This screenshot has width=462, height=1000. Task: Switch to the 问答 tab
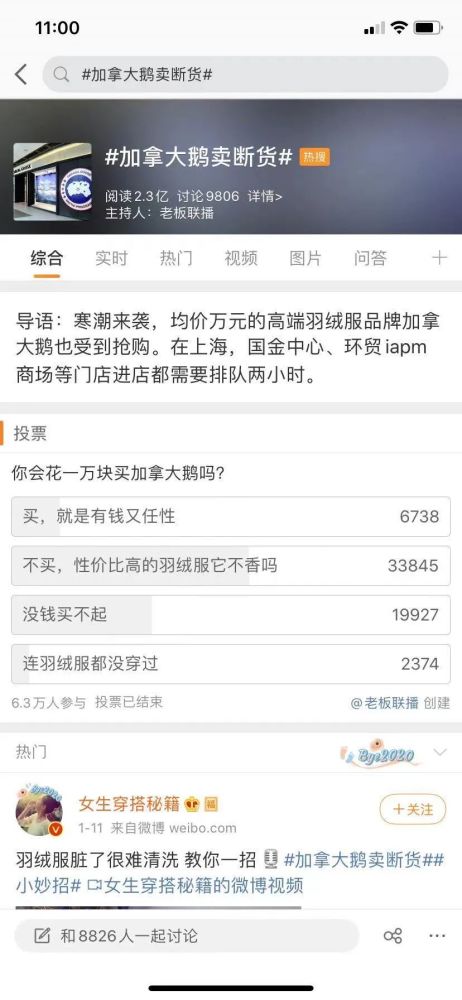pos(370,258)
